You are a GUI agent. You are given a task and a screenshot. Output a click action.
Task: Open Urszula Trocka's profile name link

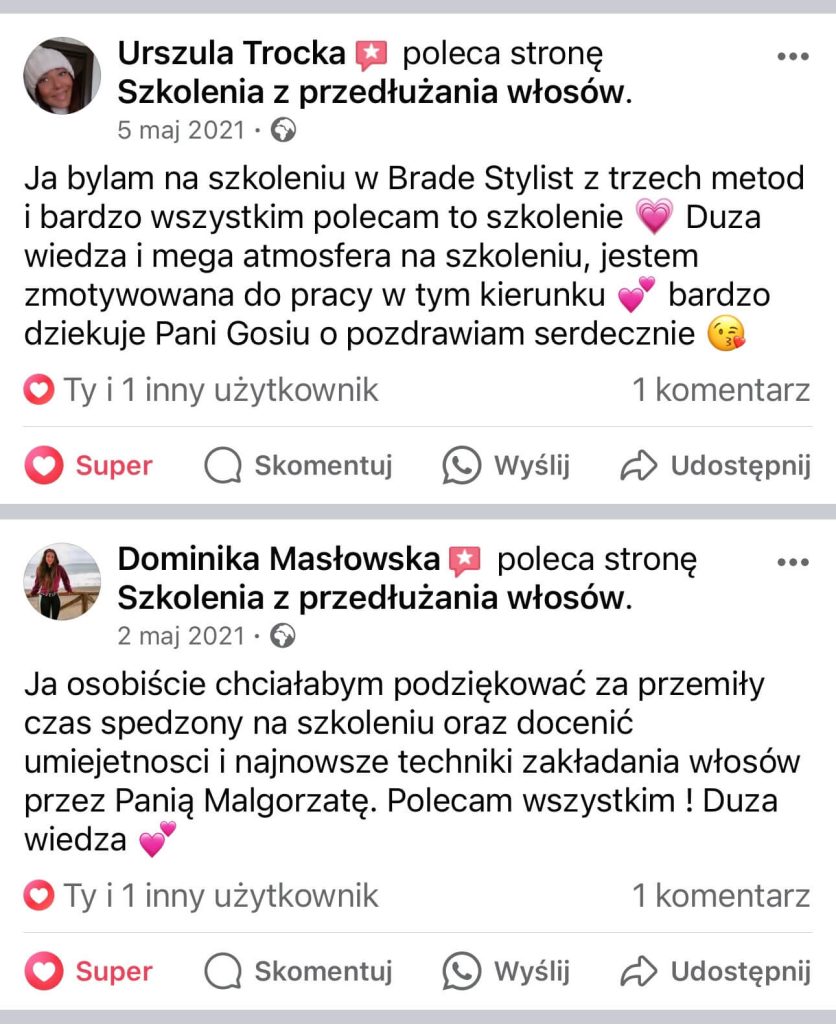click(x=232, y=54)
